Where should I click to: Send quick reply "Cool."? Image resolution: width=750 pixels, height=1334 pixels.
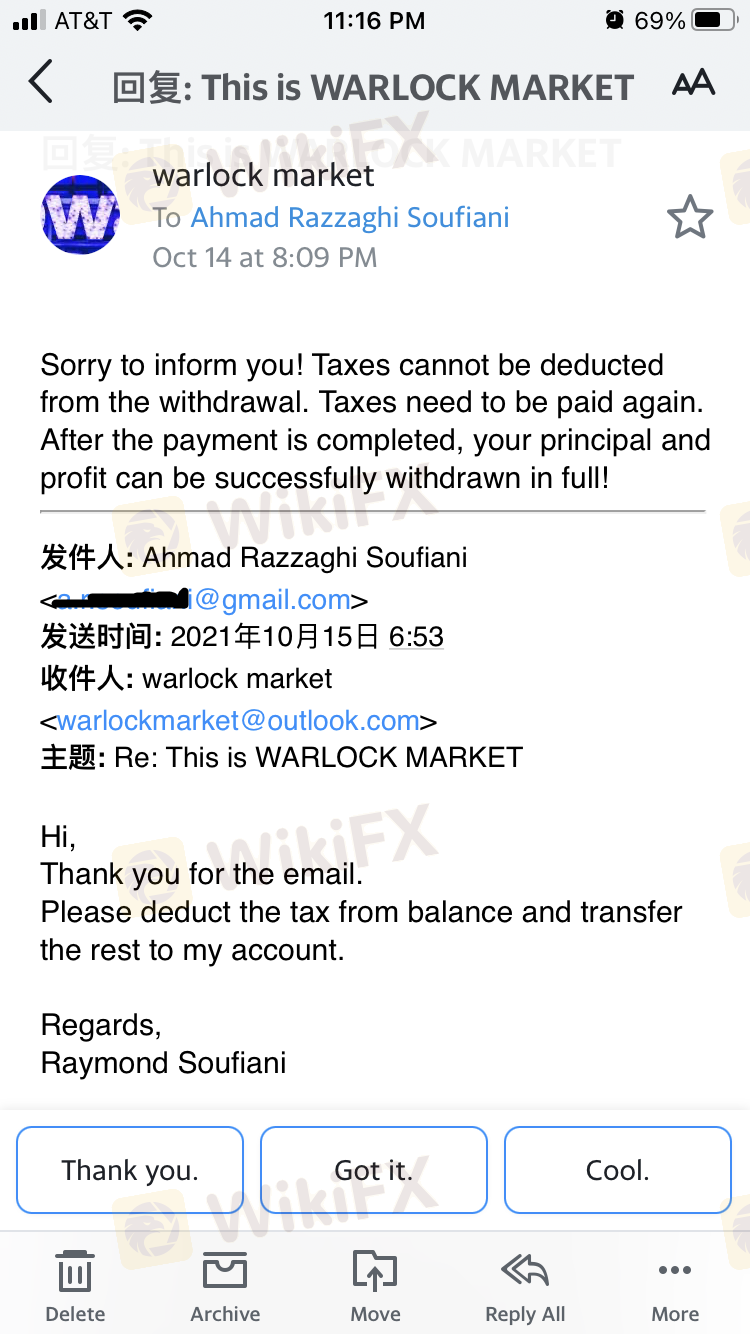tap(617, 1170)
